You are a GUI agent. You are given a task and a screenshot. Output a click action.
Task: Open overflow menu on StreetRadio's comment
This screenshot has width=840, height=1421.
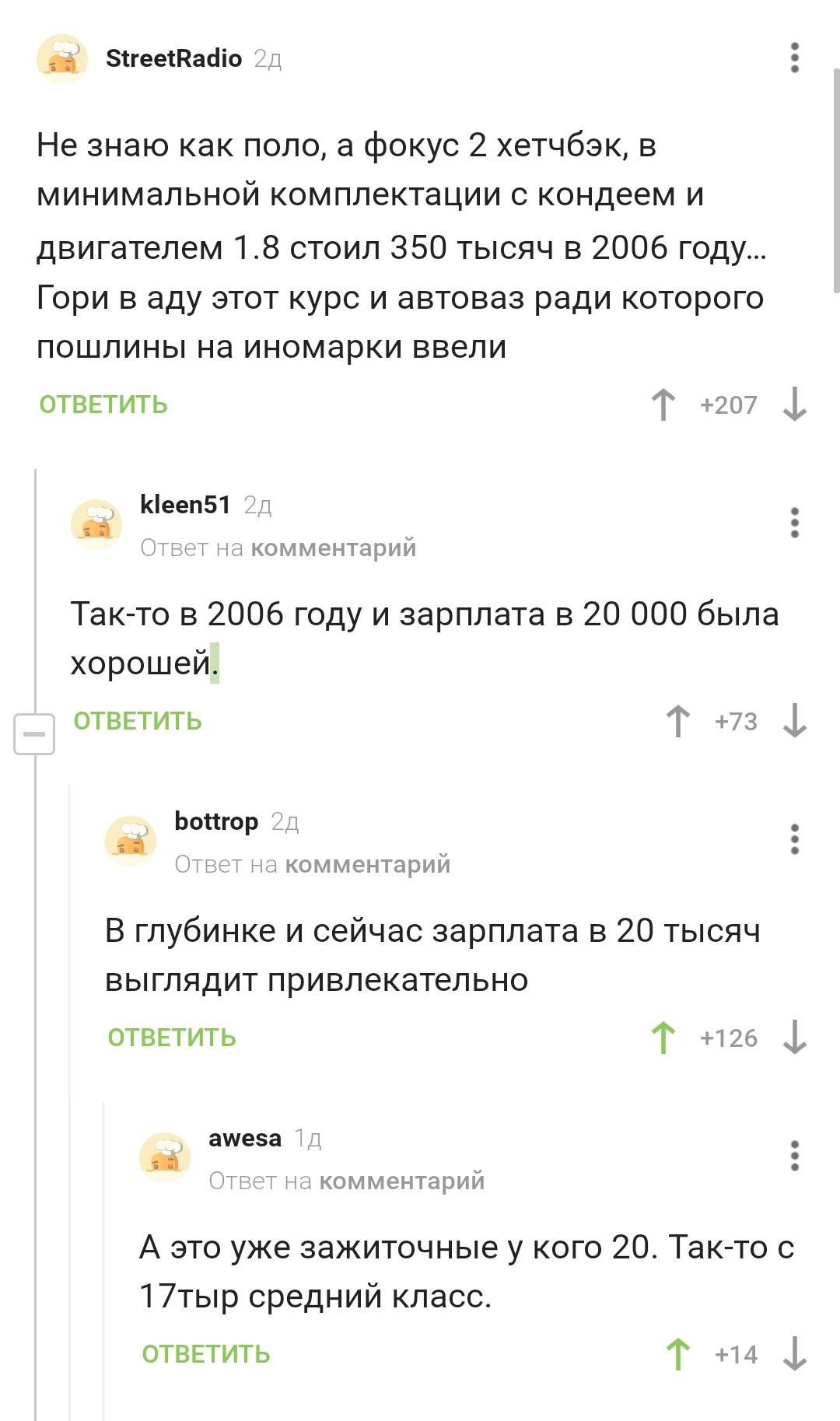[794, 58]
